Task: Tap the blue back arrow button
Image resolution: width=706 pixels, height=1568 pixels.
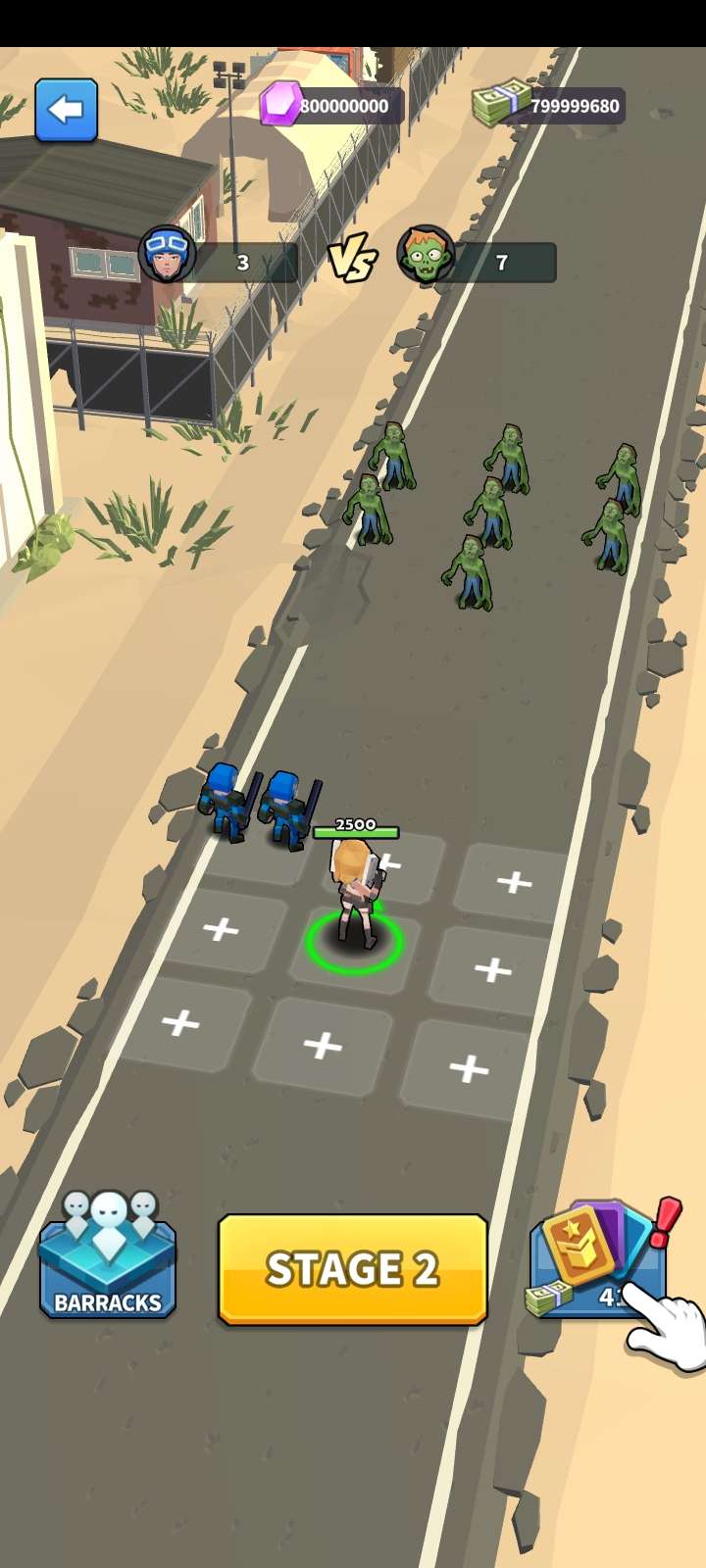Action: (66, 110)
